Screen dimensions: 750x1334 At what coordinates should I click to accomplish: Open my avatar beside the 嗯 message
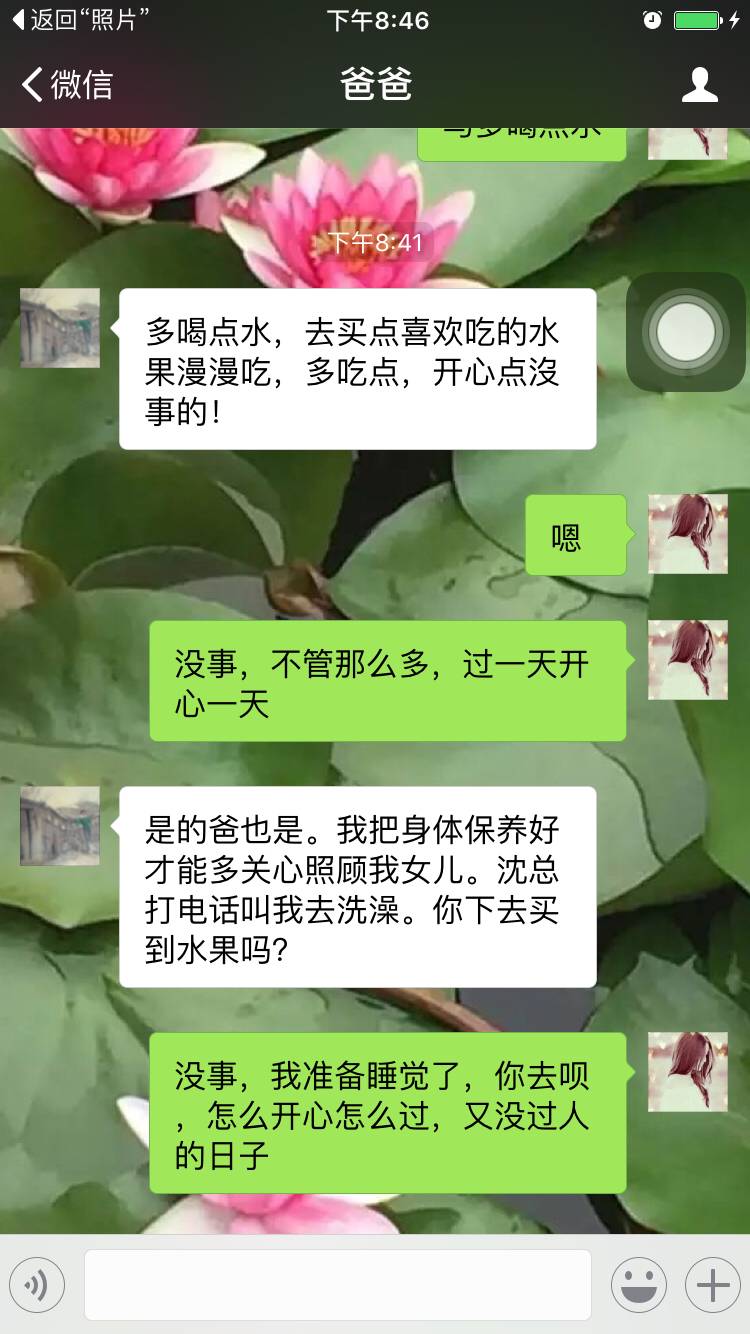[x=688, y=534]
